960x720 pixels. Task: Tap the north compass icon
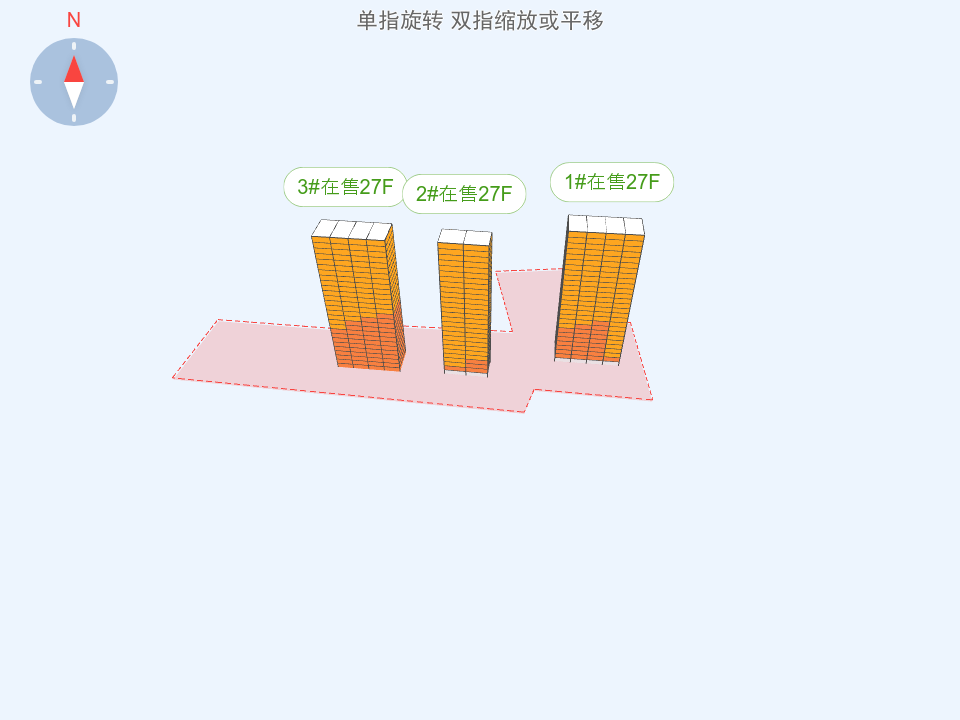coord(74,82)
